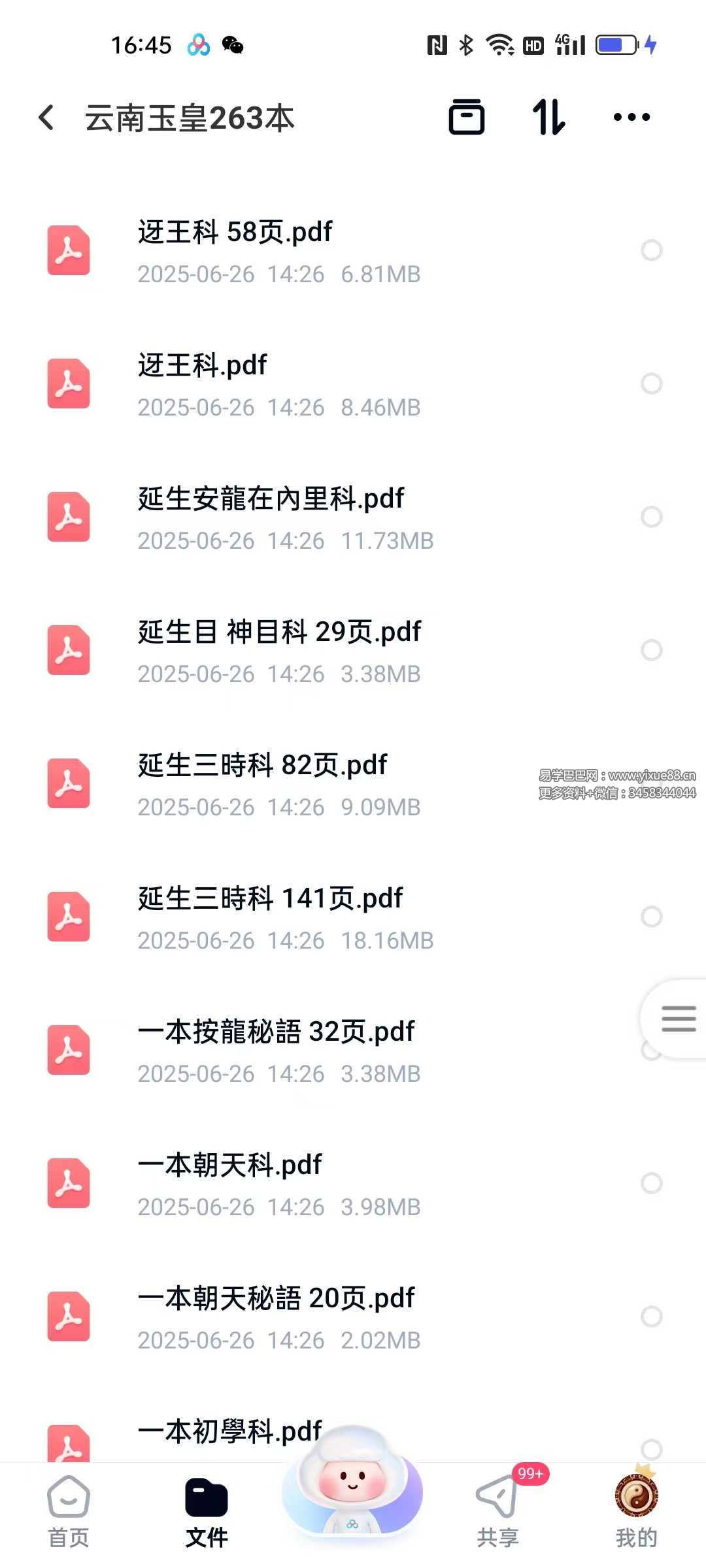Open 延生三時科 141页.pdf file

coord(353,918)
